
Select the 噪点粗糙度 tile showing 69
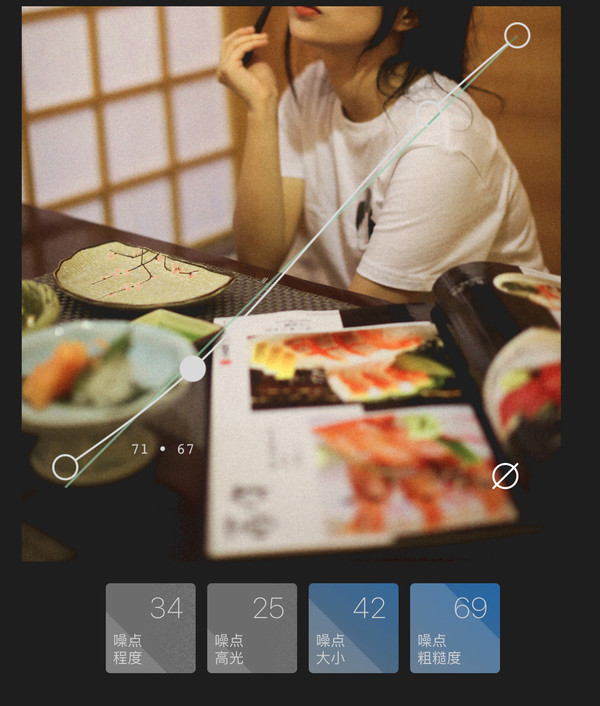click(455, 628)
